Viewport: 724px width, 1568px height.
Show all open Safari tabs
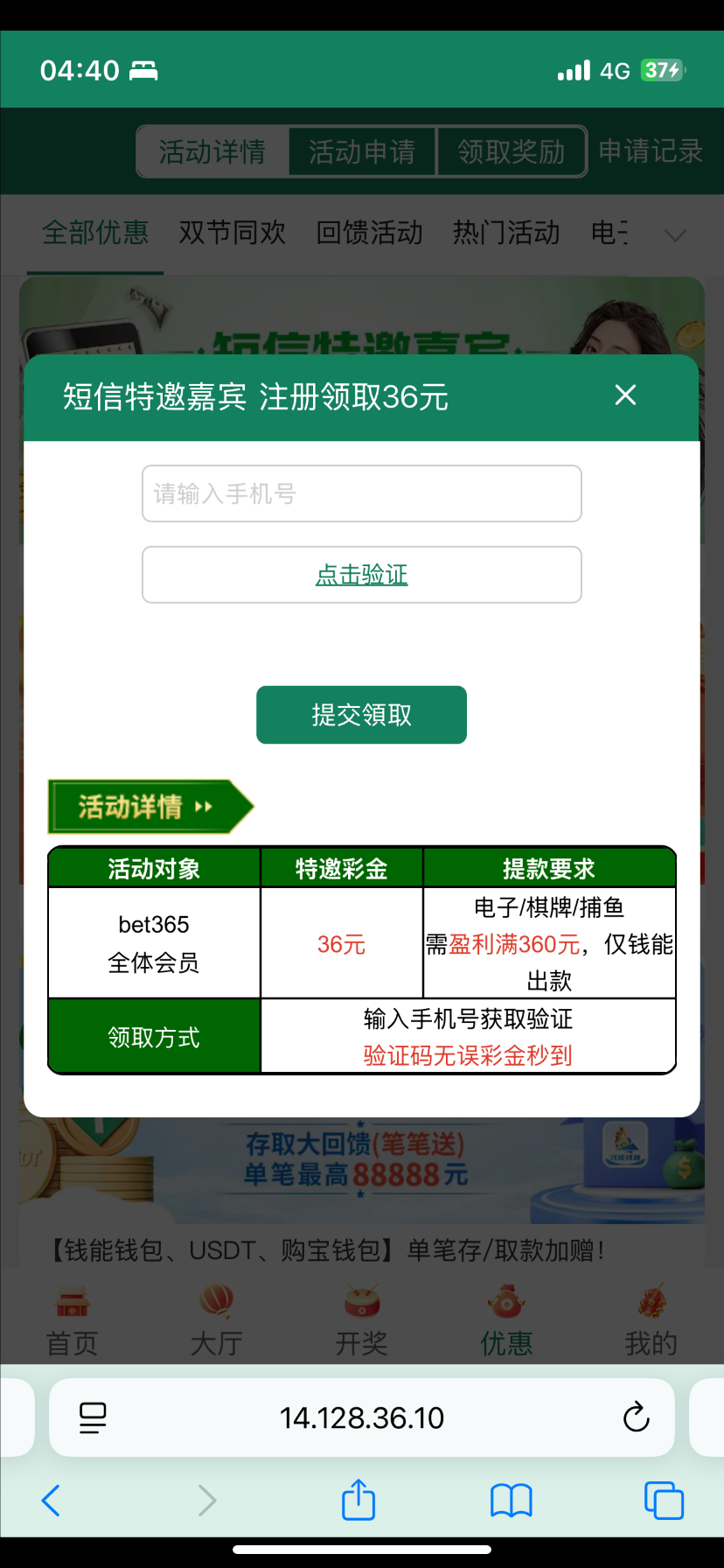click(664, 1501)
